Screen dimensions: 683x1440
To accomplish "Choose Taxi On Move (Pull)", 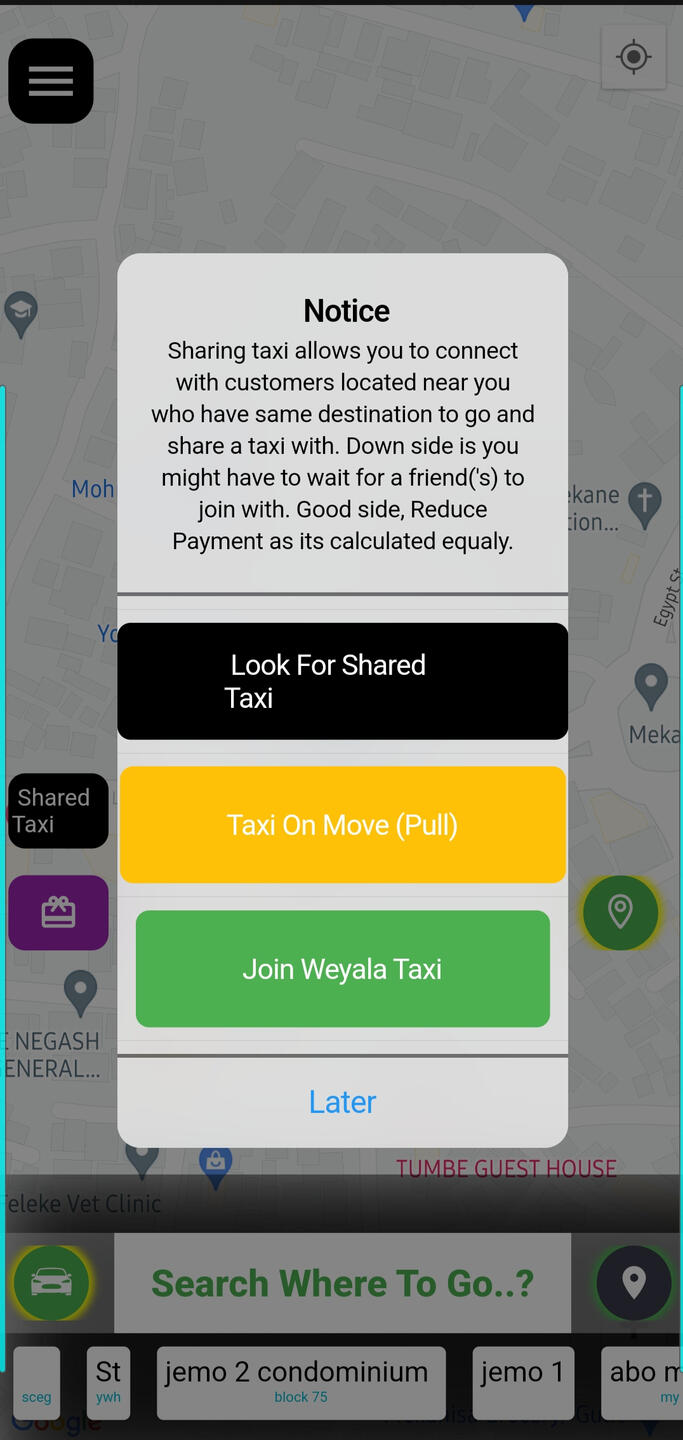I will point(342,825).
